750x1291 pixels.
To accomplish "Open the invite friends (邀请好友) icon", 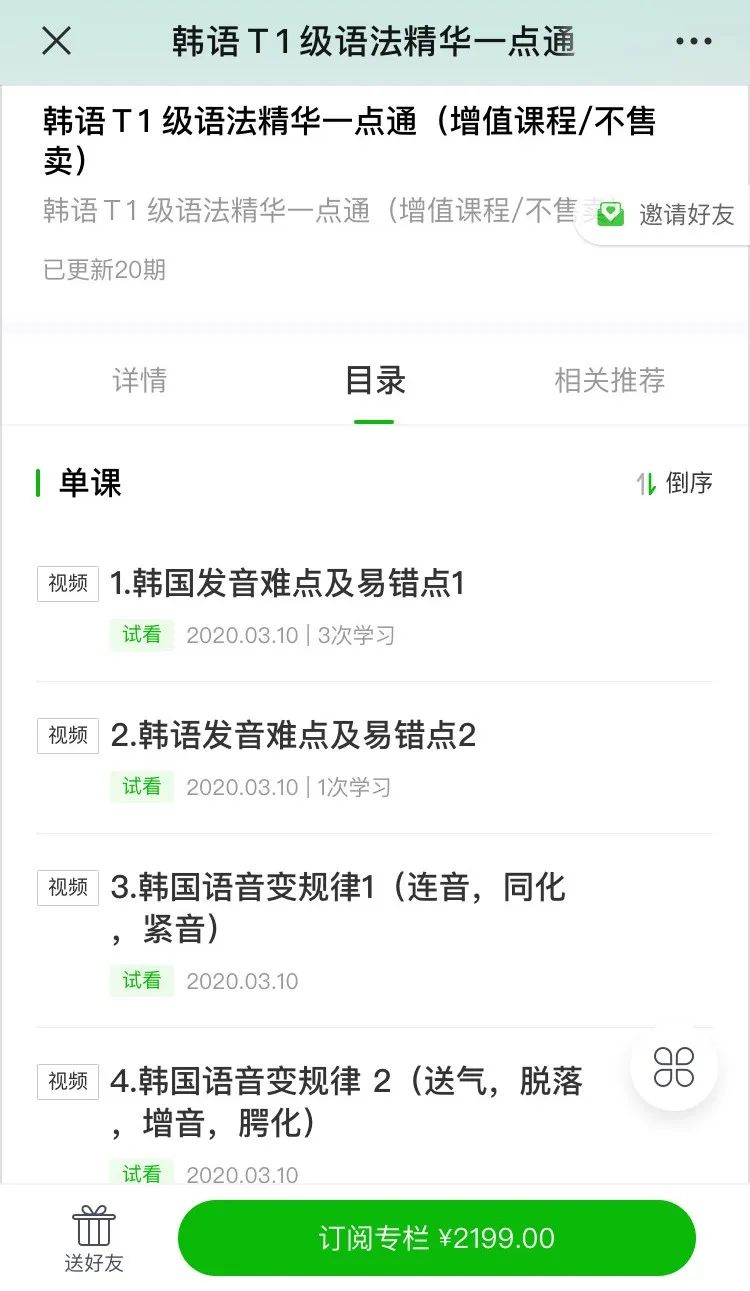I will (x=610, y=214).
